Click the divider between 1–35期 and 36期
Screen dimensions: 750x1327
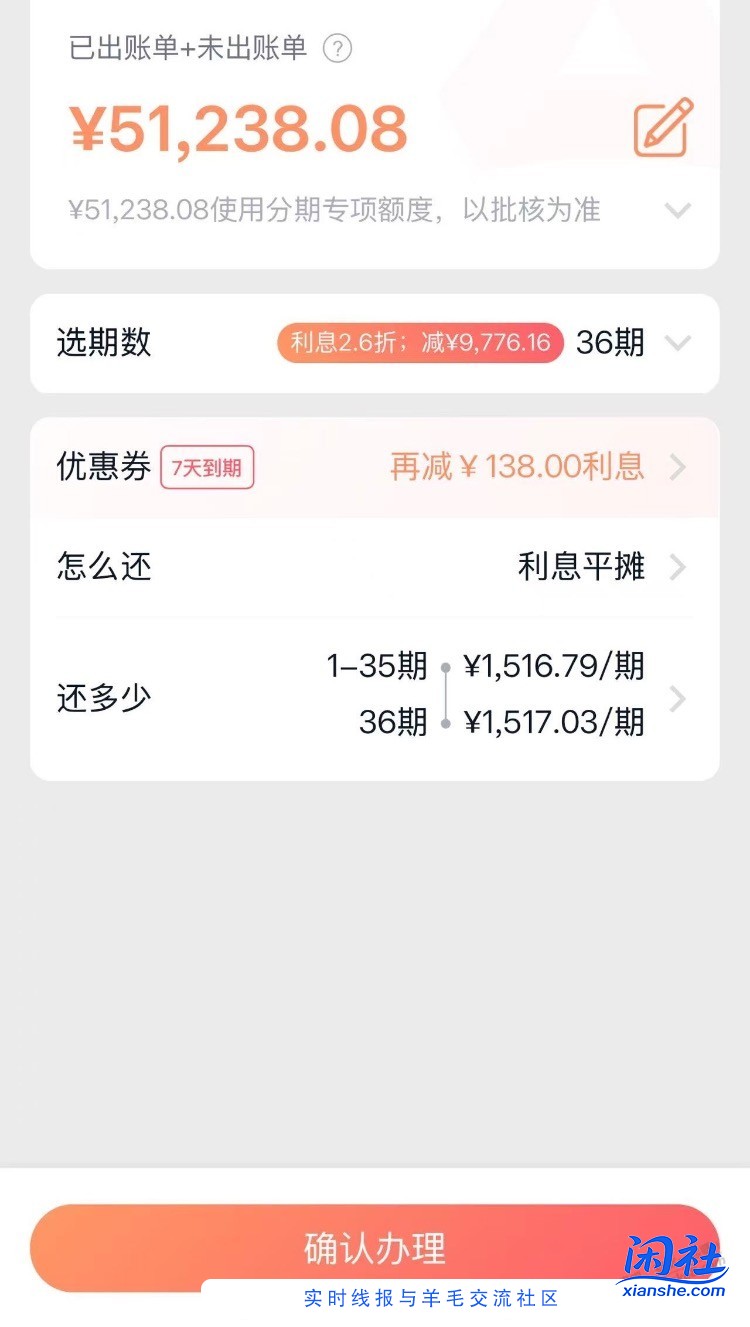click(447, 693)
